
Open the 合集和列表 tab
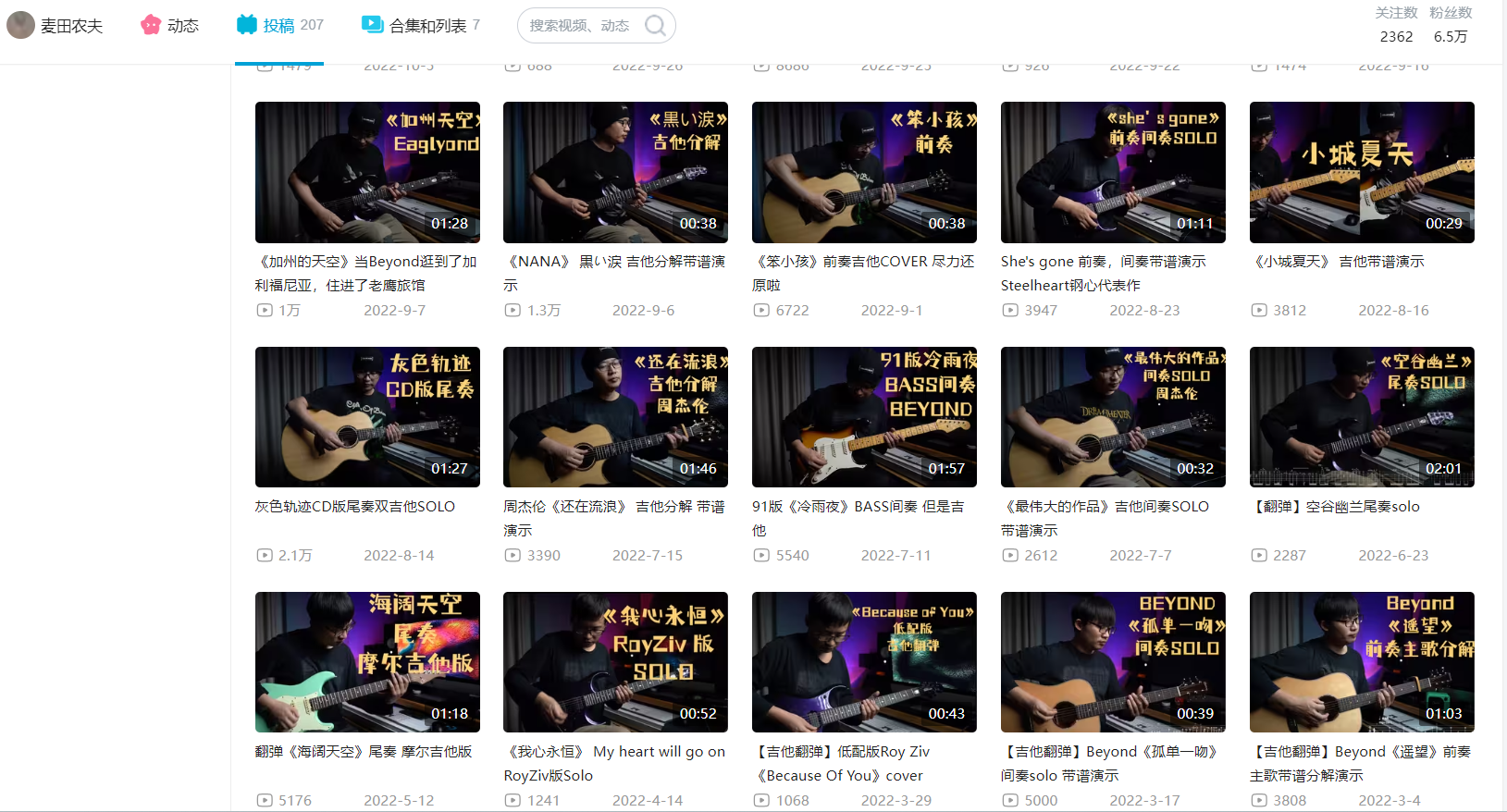pos(420,26)
